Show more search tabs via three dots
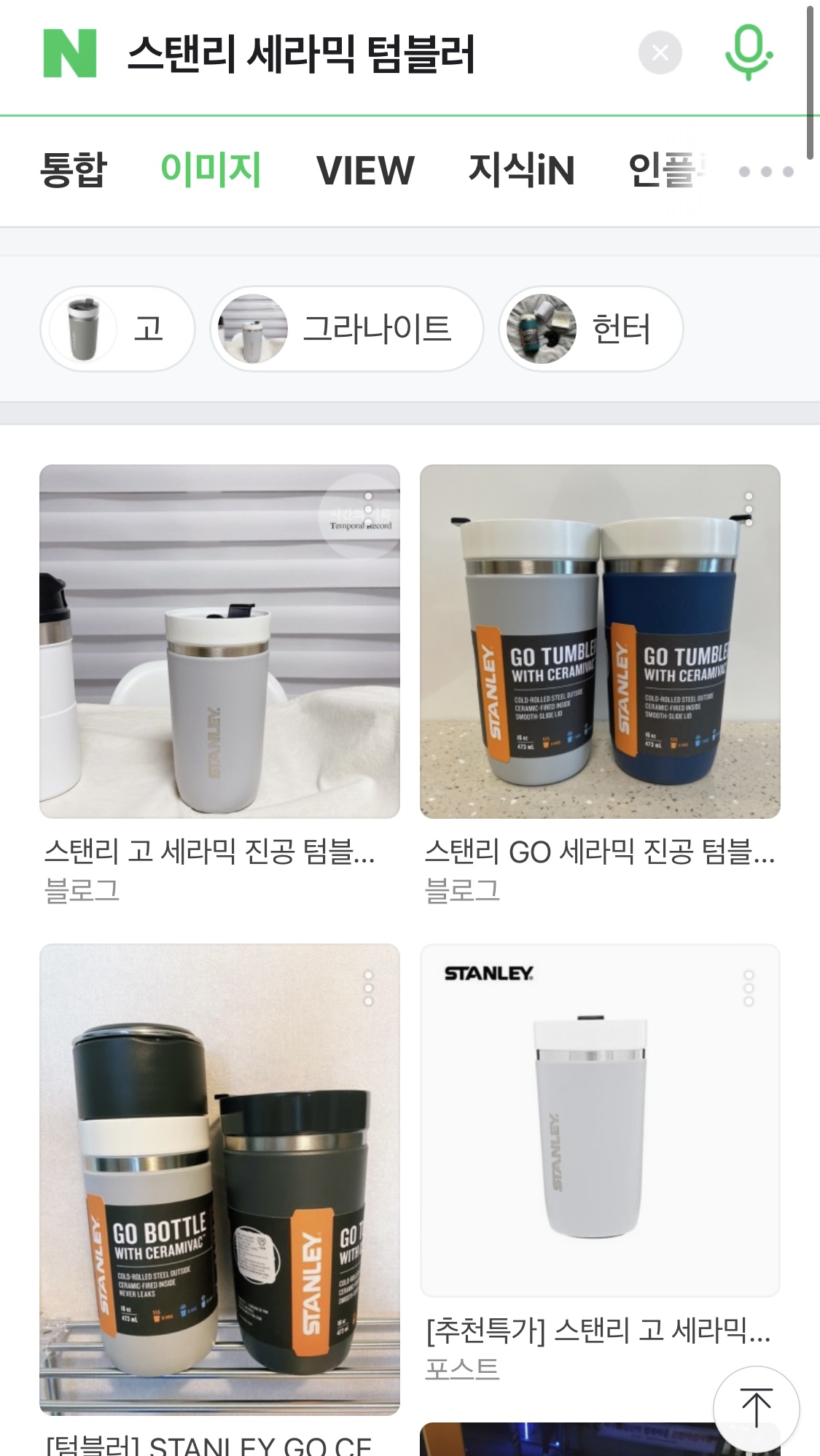Screen dimensions: 820x1456 pyautogui.click(x=765, y=171)
